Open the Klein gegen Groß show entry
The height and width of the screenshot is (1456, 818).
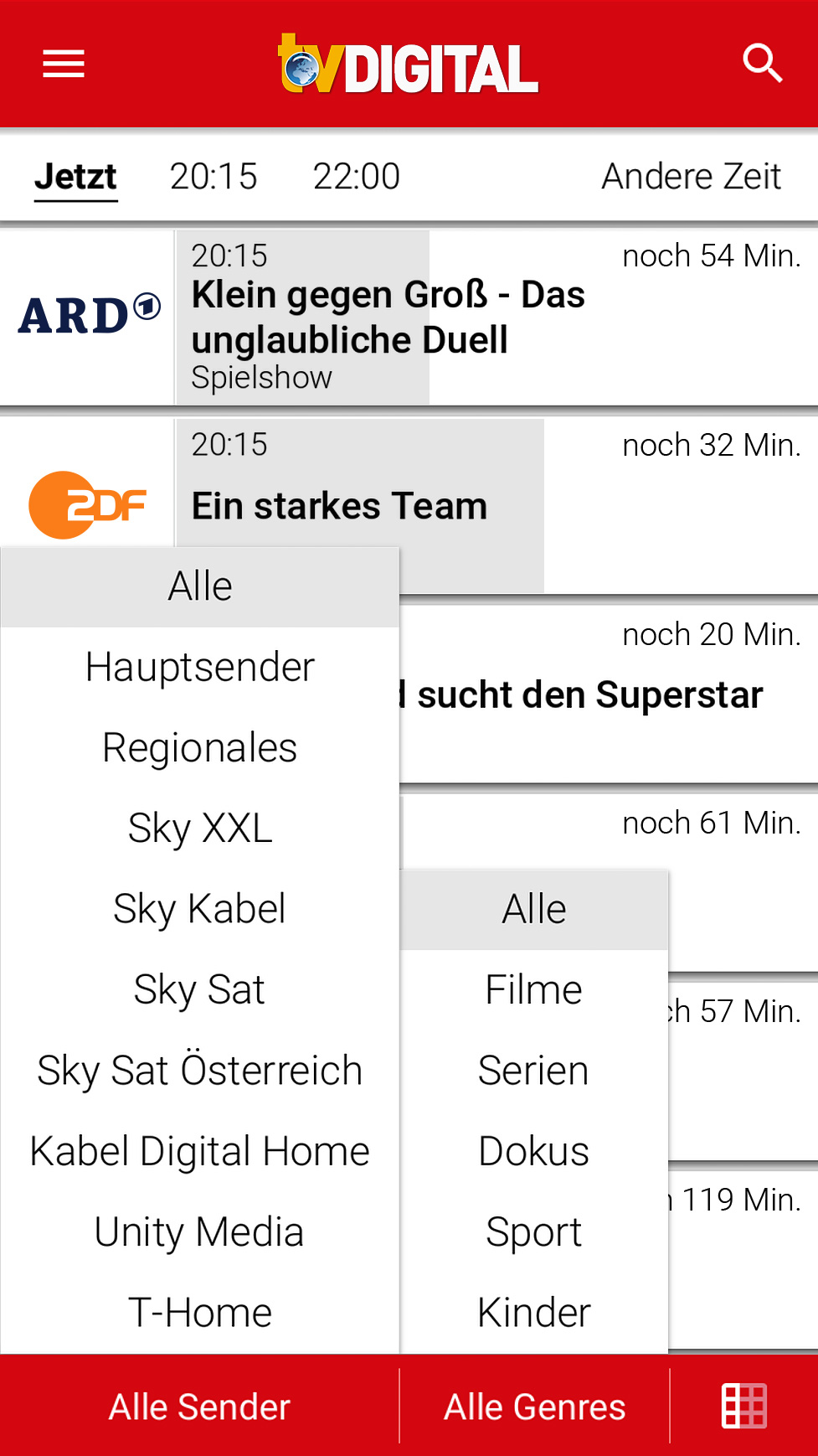pos(388,317)
